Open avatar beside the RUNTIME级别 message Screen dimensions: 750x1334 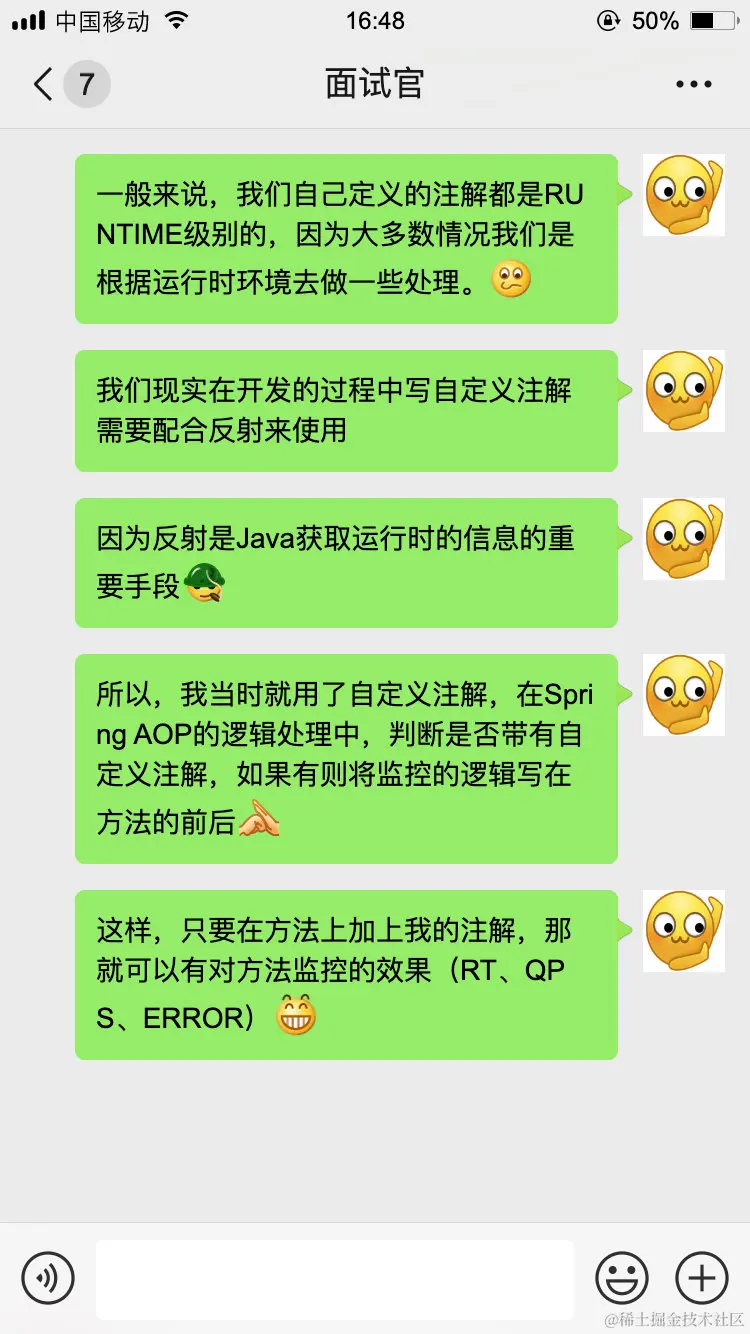(x=683, y=195)
